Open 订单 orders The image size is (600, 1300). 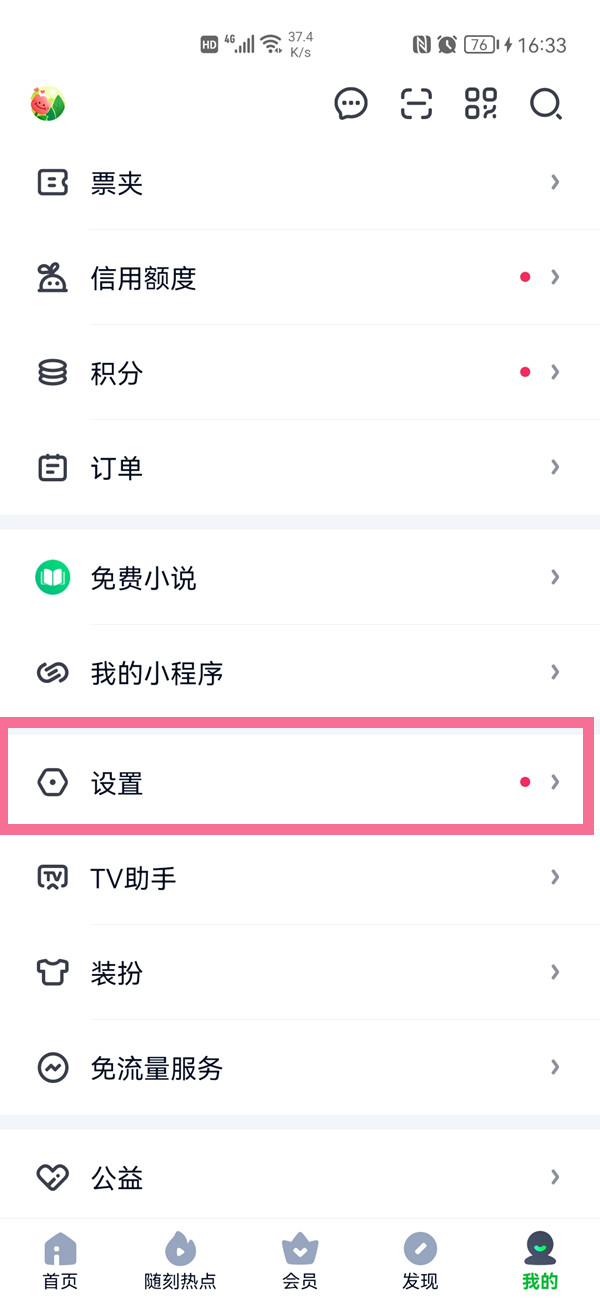(x=300, y=468)
